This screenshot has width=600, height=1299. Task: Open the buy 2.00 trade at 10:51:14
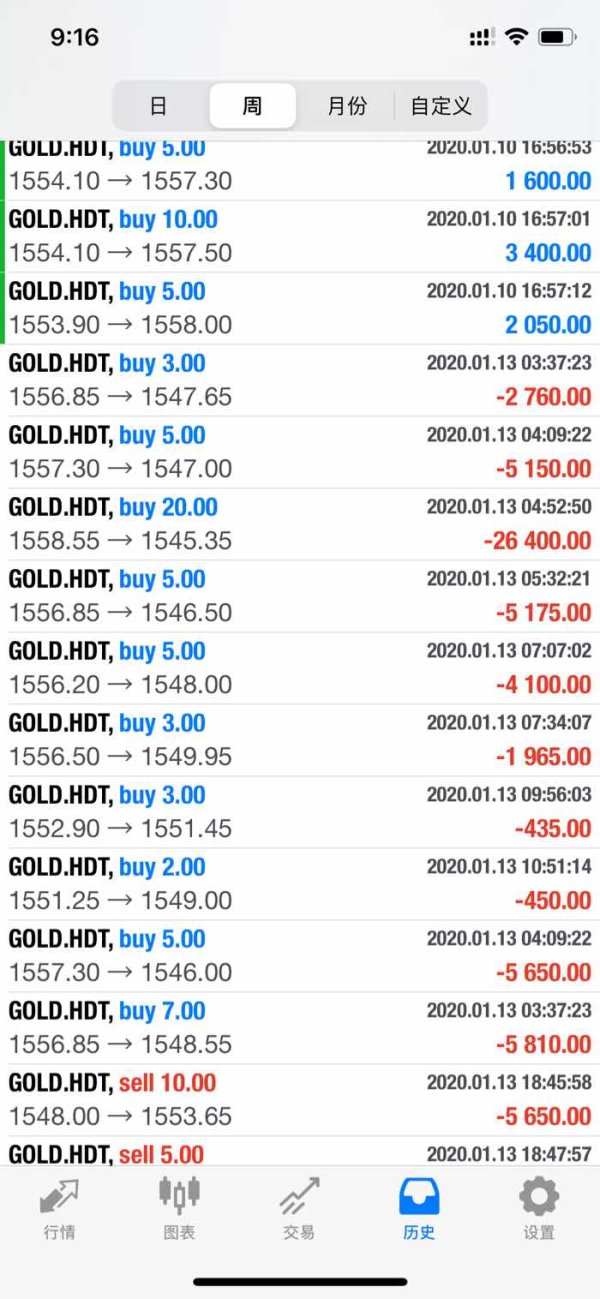[x=300, y=884]
